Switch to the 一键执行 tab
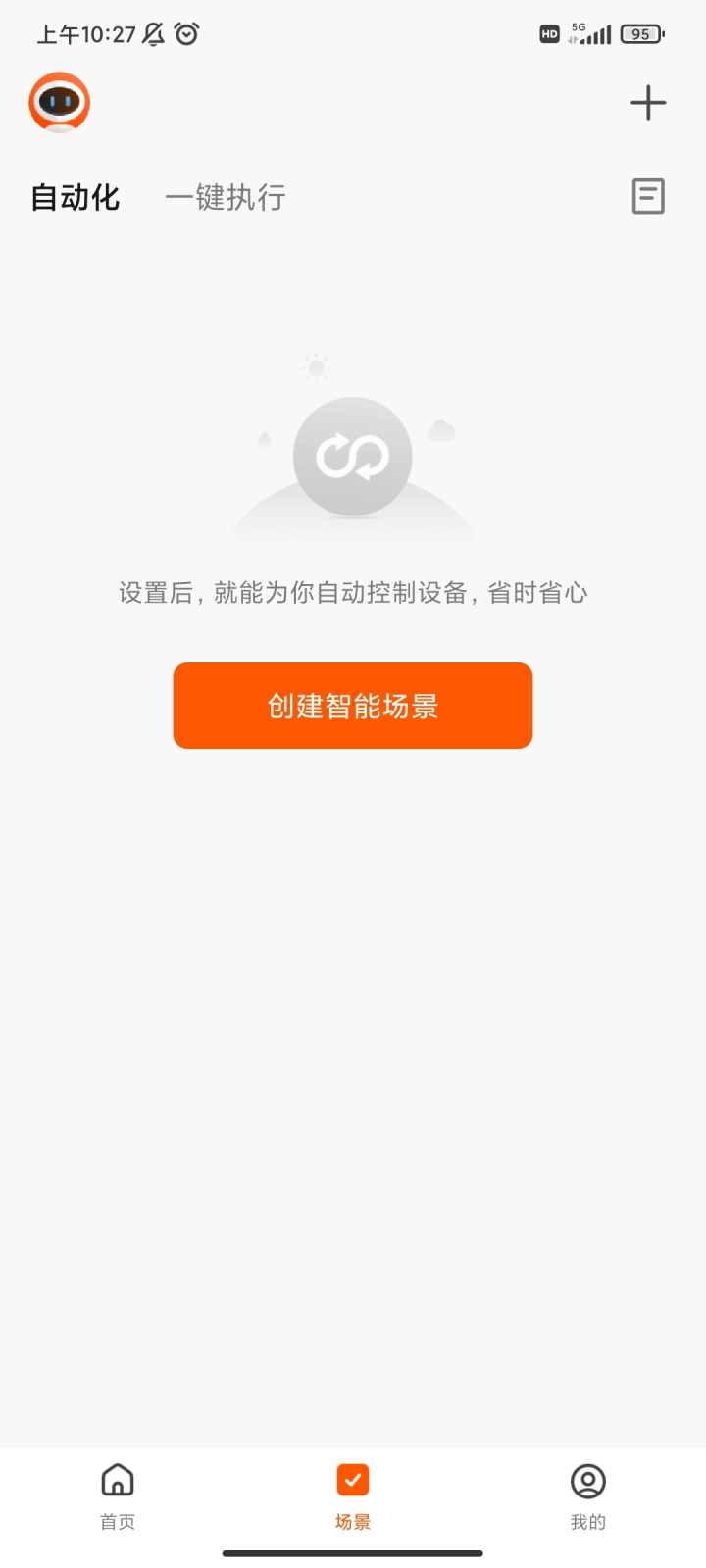 [x=225, y=196]
